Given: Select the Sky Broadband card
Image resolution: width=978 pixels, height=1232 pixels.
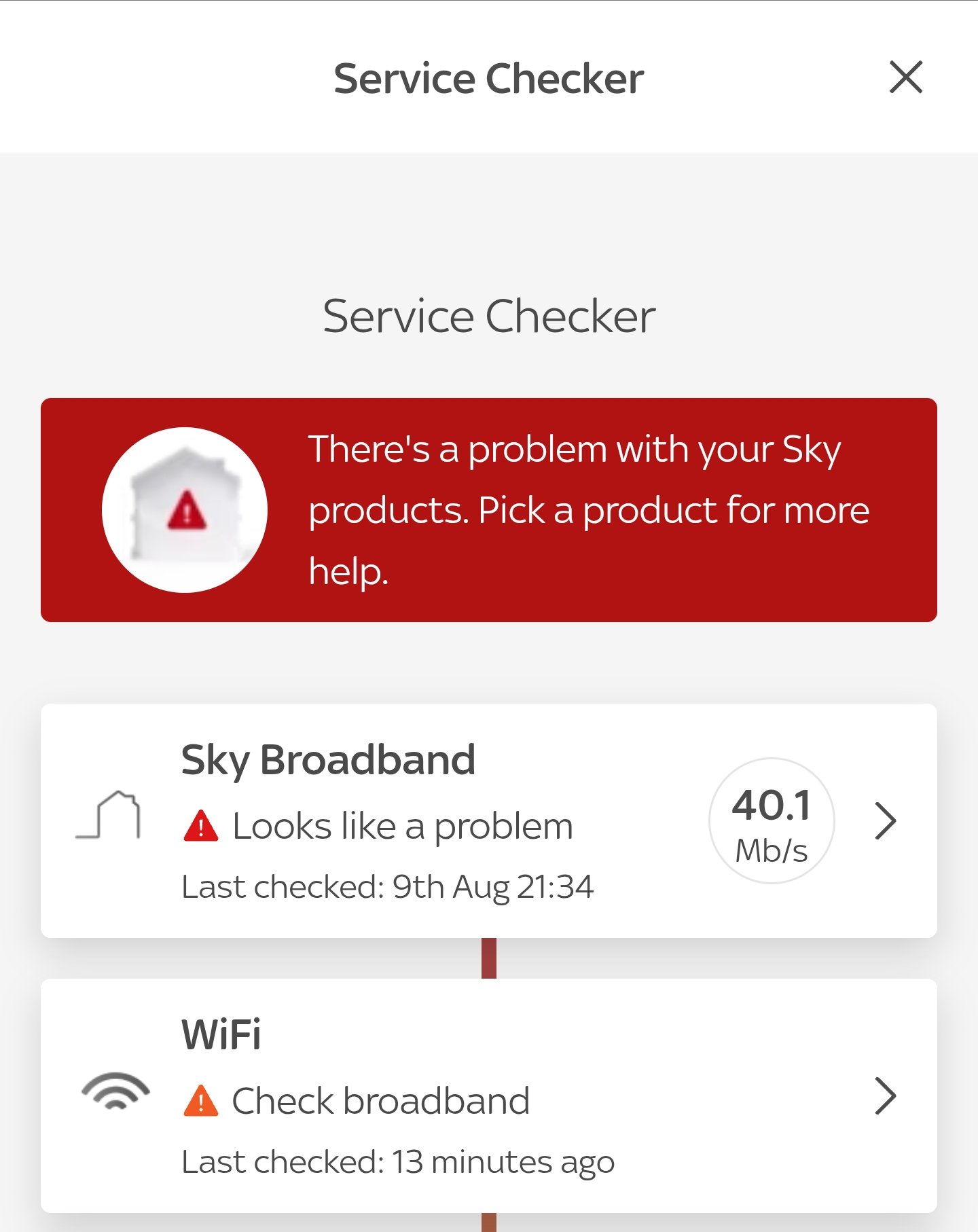Looking at the screenshot, I should 489,818.
